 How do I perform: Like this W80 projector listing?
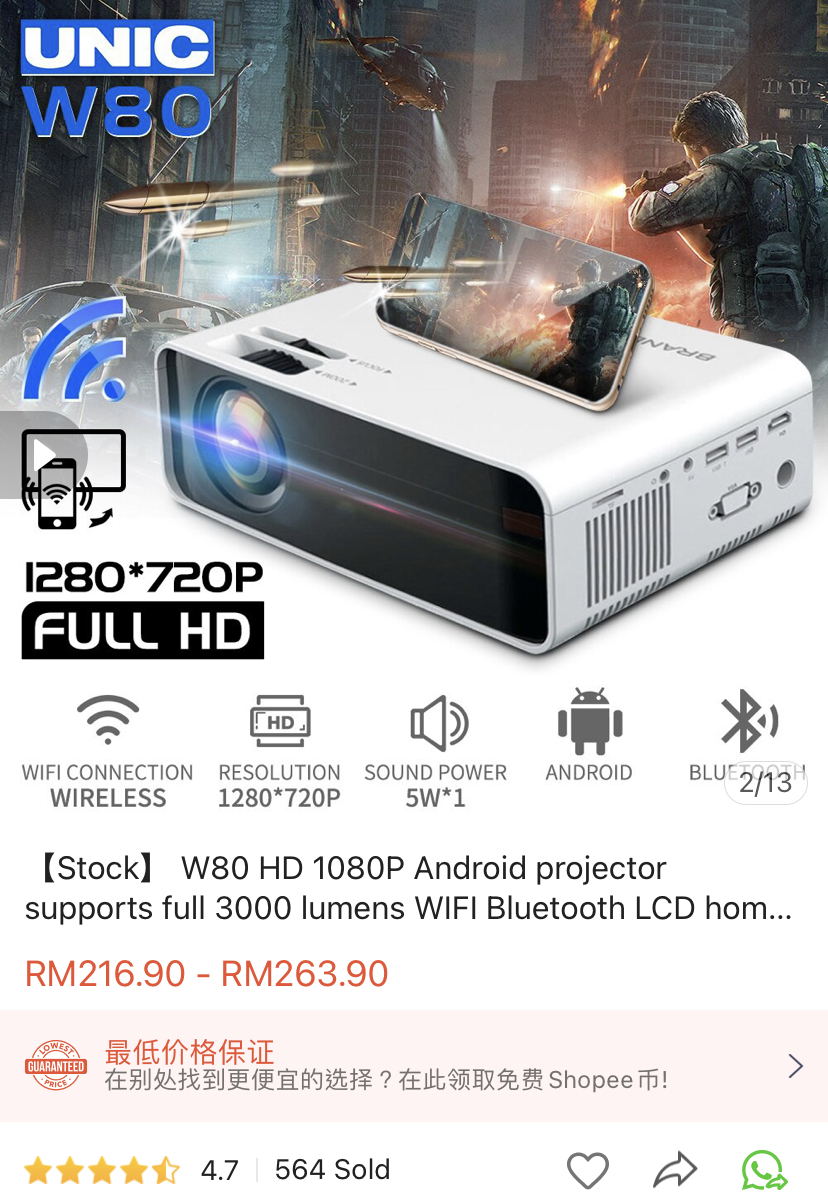click(587, 1170)
